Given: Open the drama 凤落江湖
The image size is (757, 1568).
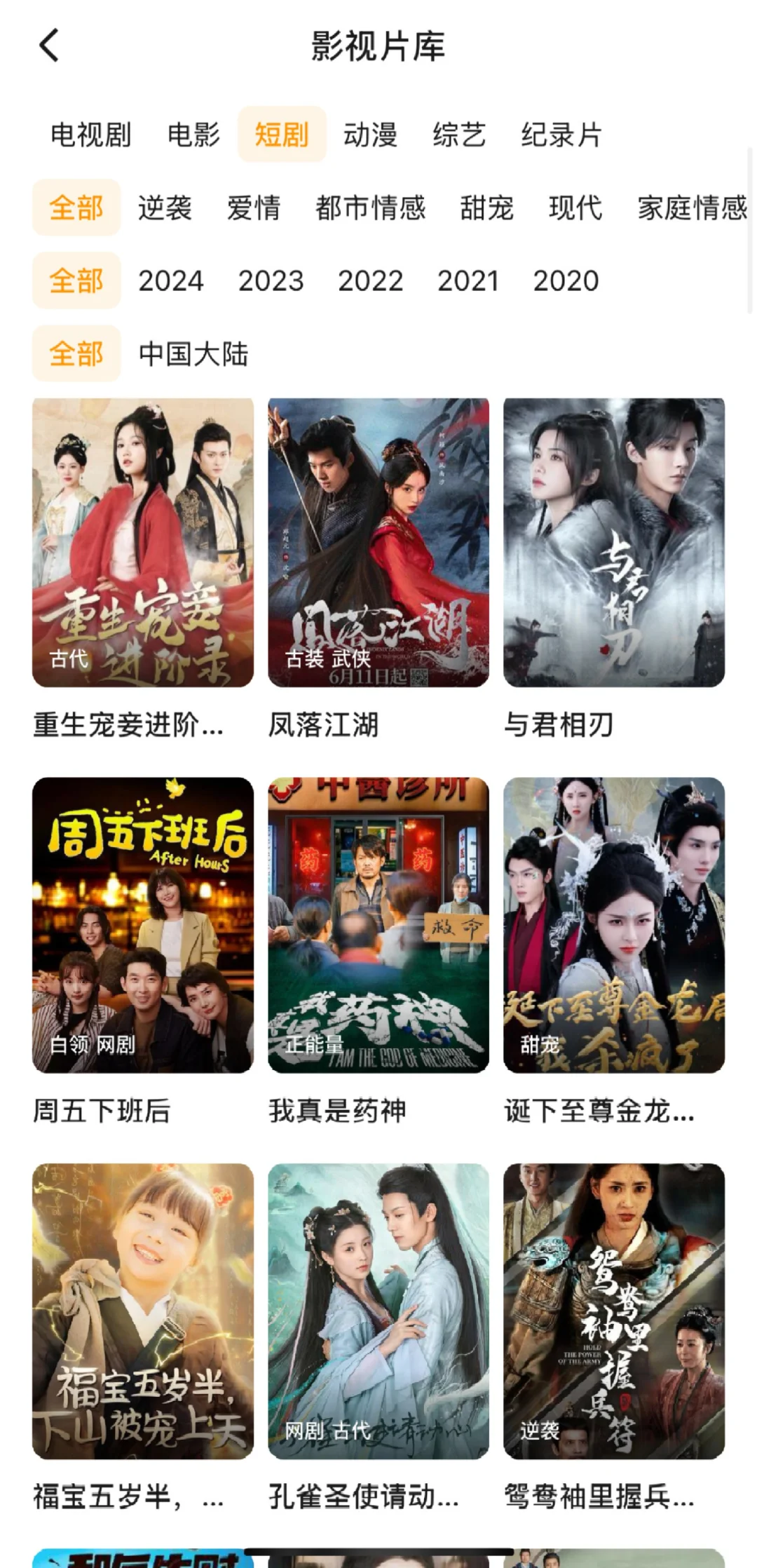Looking at the screenshot, I should click(x=378, y=543).
